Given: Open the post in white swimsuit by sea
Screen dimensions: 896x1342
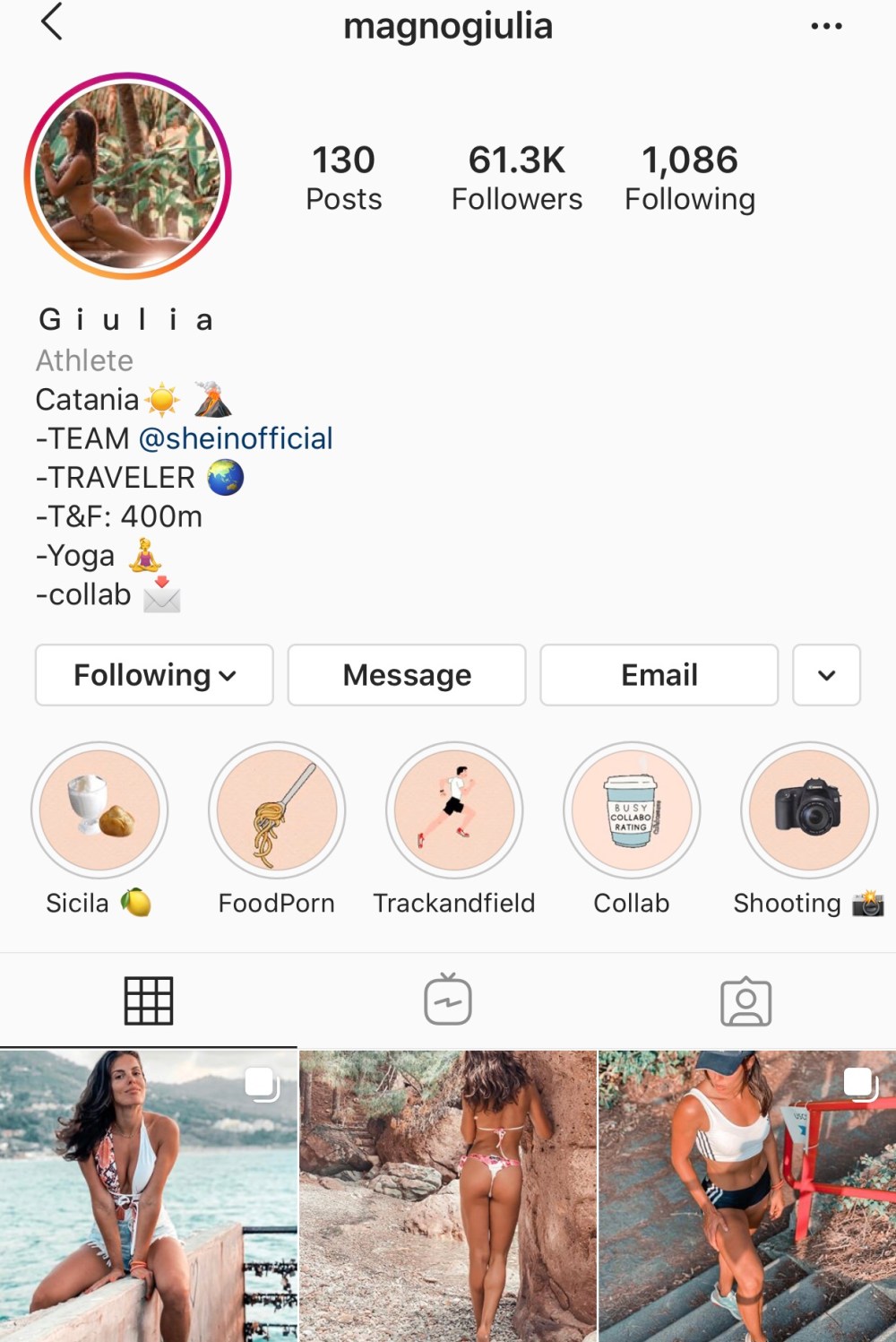Looking at the screenshot, I should point(148,1197).
